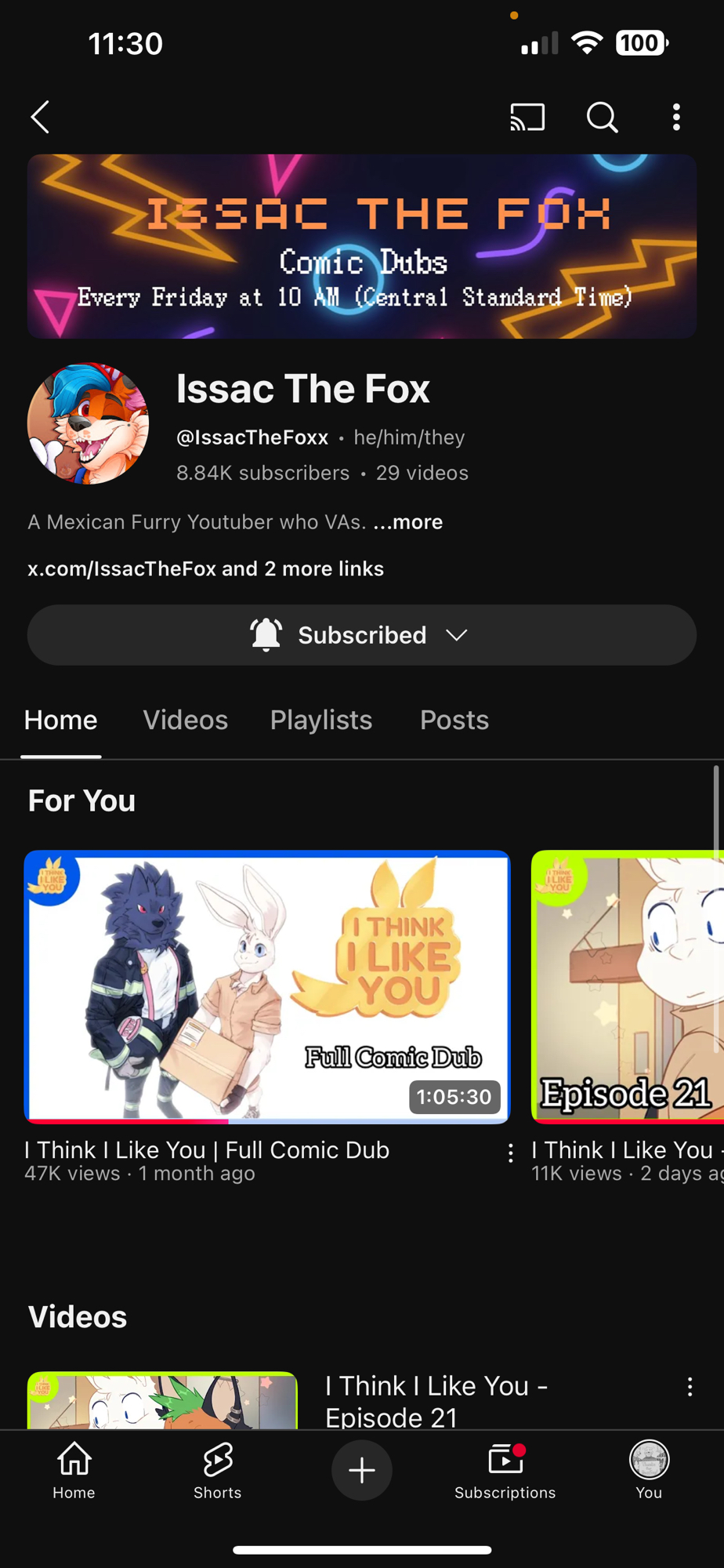Open the top-right overflow menu
The height and width of the screenshot is (1568, 724).
tap(676, 118)
